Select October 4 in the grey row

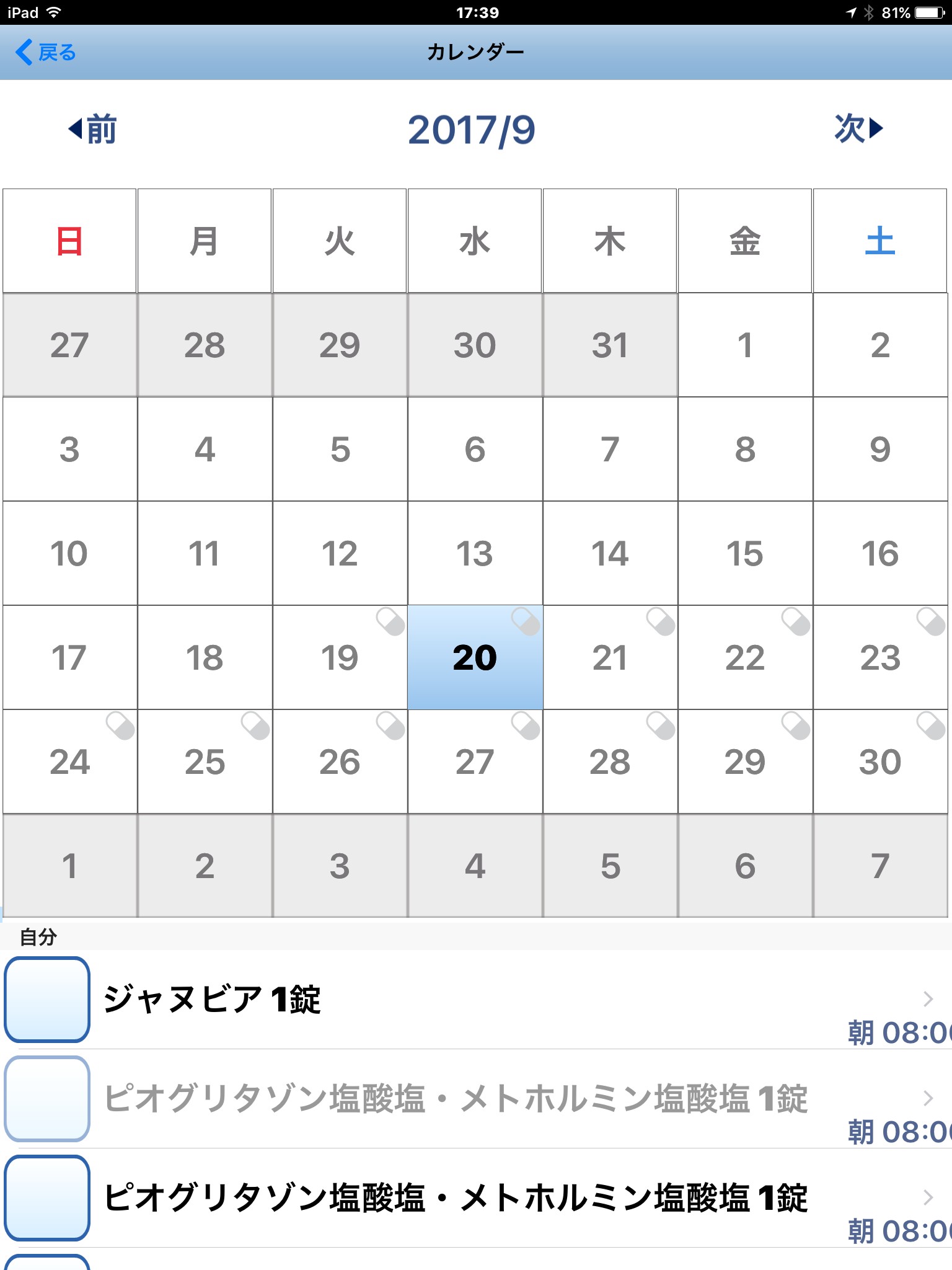click(x=475, y=866)
